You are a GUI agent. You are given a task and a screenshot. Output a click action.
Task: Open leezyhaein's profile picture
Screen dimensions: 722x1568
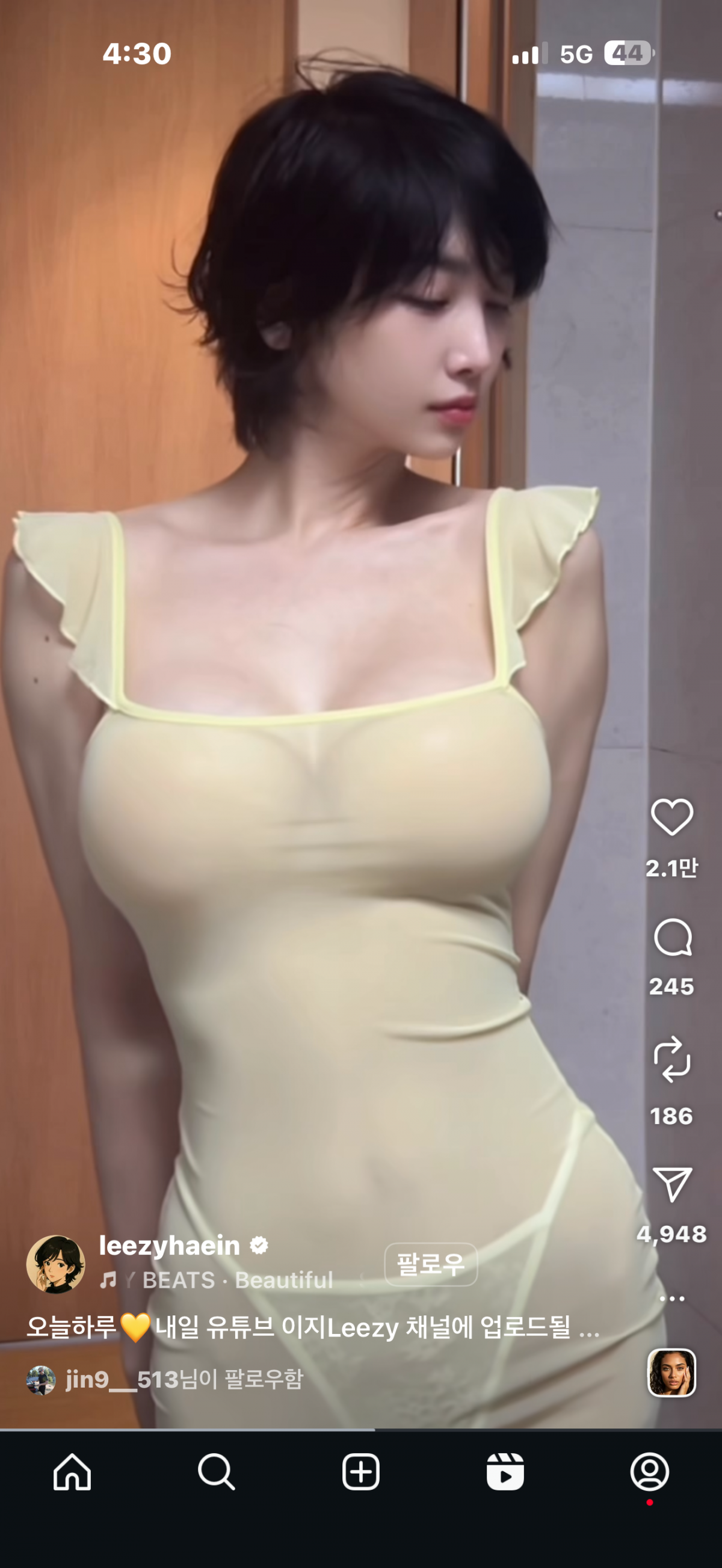coord(55,1264)
